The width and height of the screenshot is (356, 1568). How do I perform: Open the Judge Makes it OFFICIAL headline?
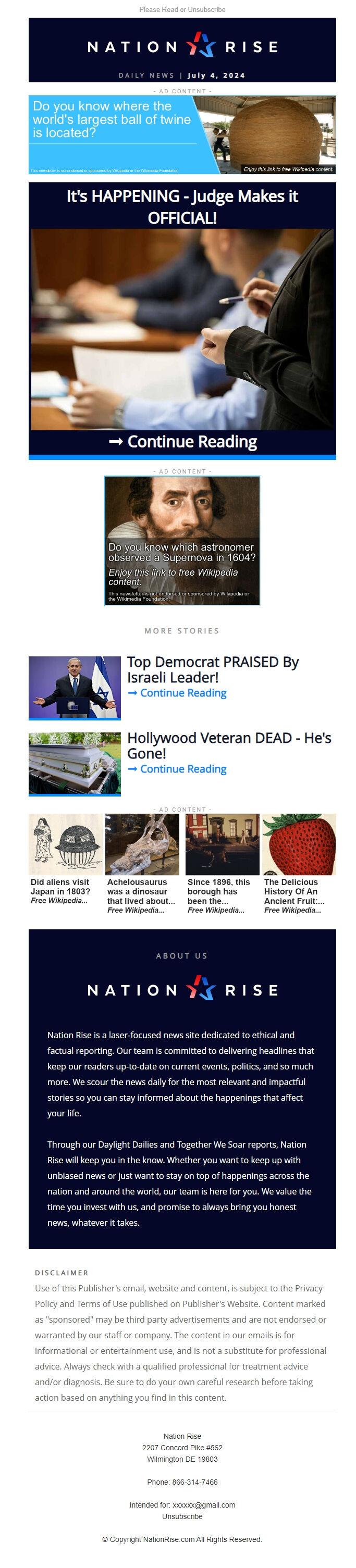point(182,206)
